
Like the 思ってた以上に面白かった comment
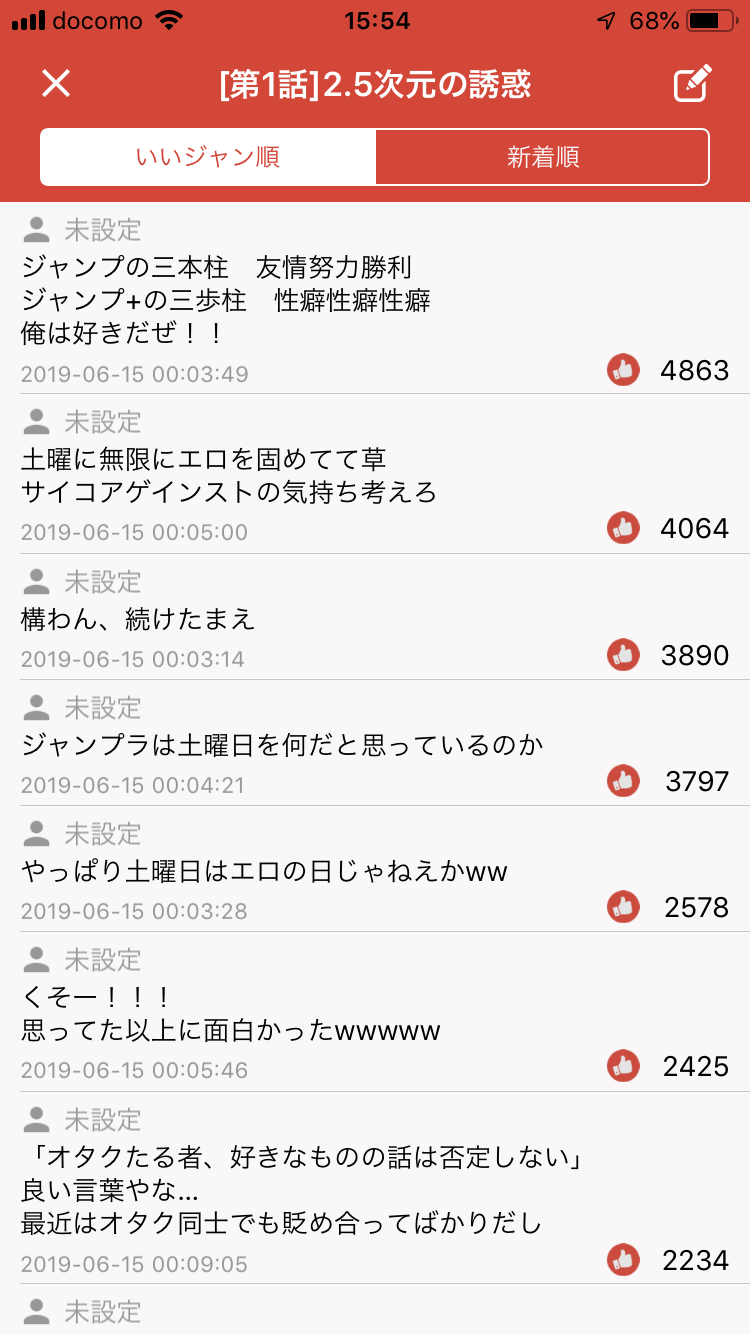pos(623,1066)
